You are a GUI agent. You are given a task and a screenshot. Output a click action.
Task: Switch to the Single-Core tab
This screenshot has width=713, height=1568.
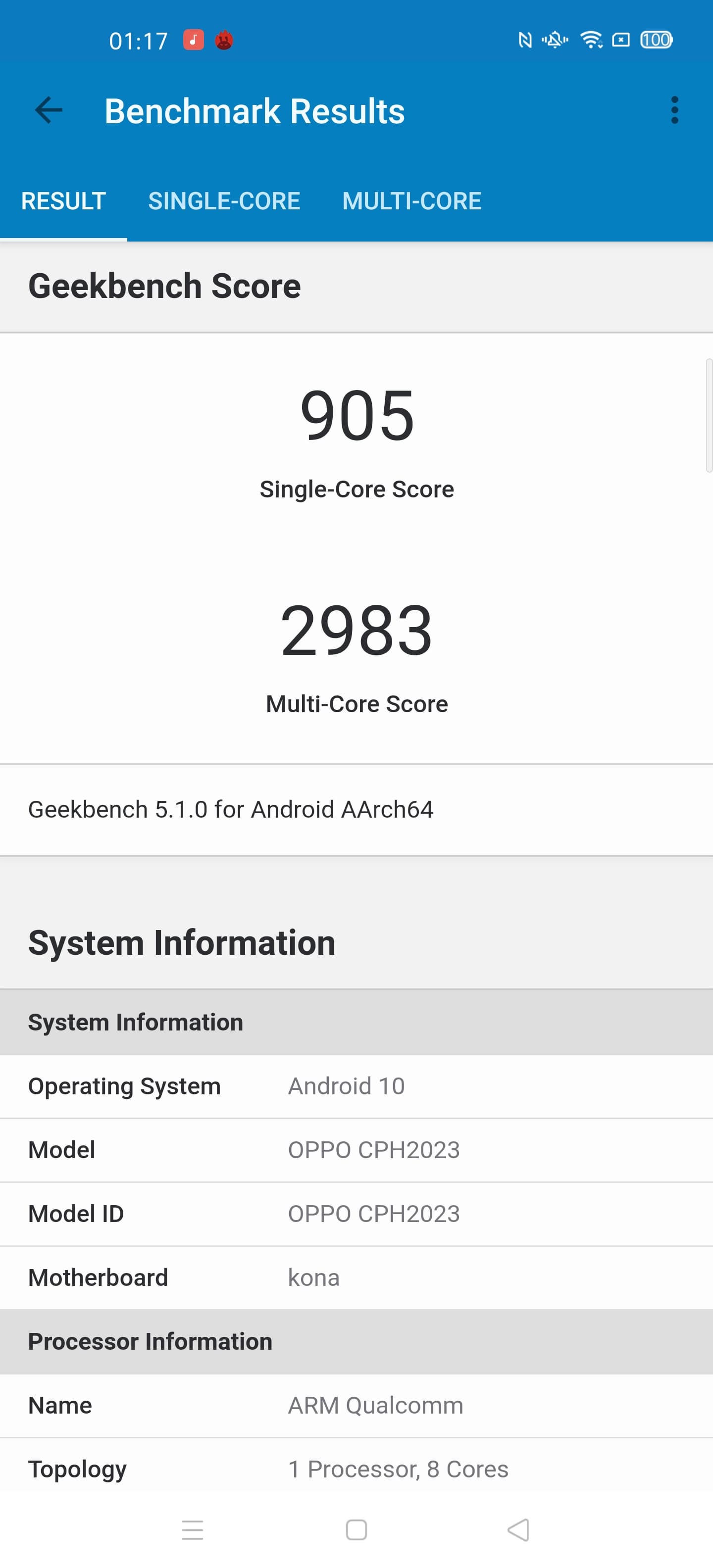(x=224, y=201)
